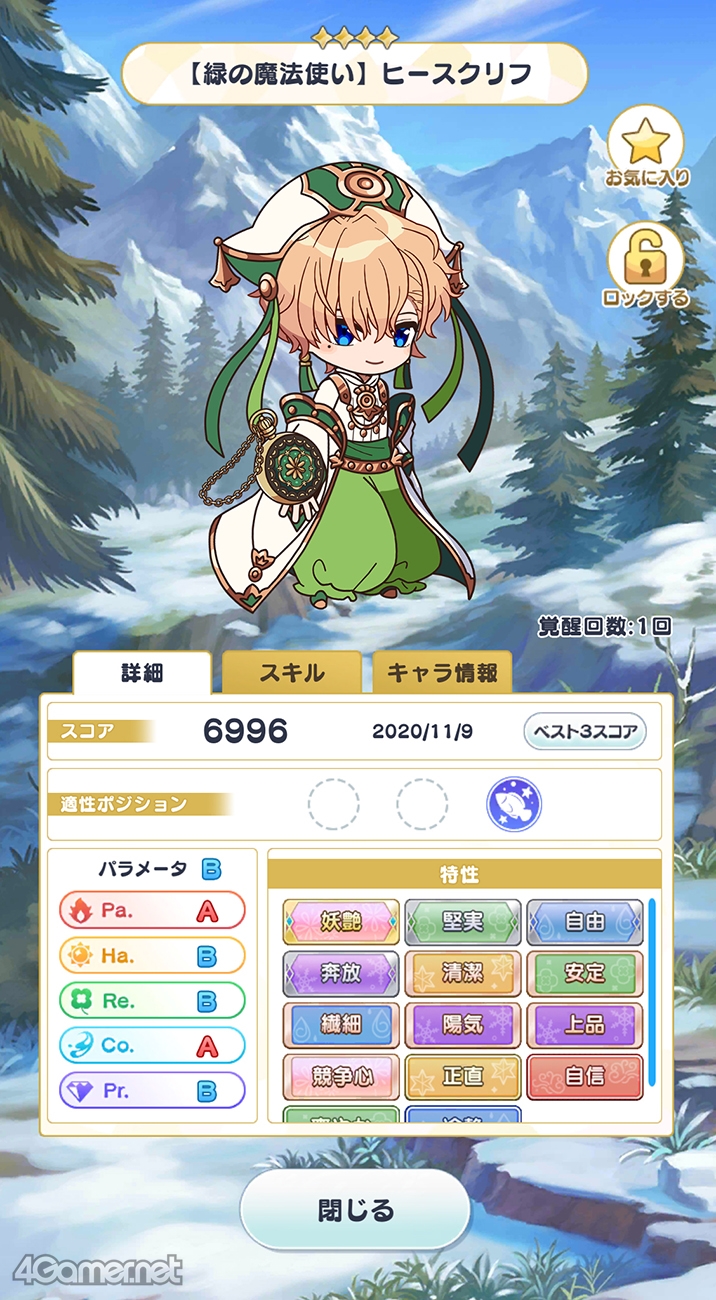Image resolution: width=716 pixels, height=1300 pixels.
Task: Tap the 清潔 trait chip
Action: tap(463, 973)
